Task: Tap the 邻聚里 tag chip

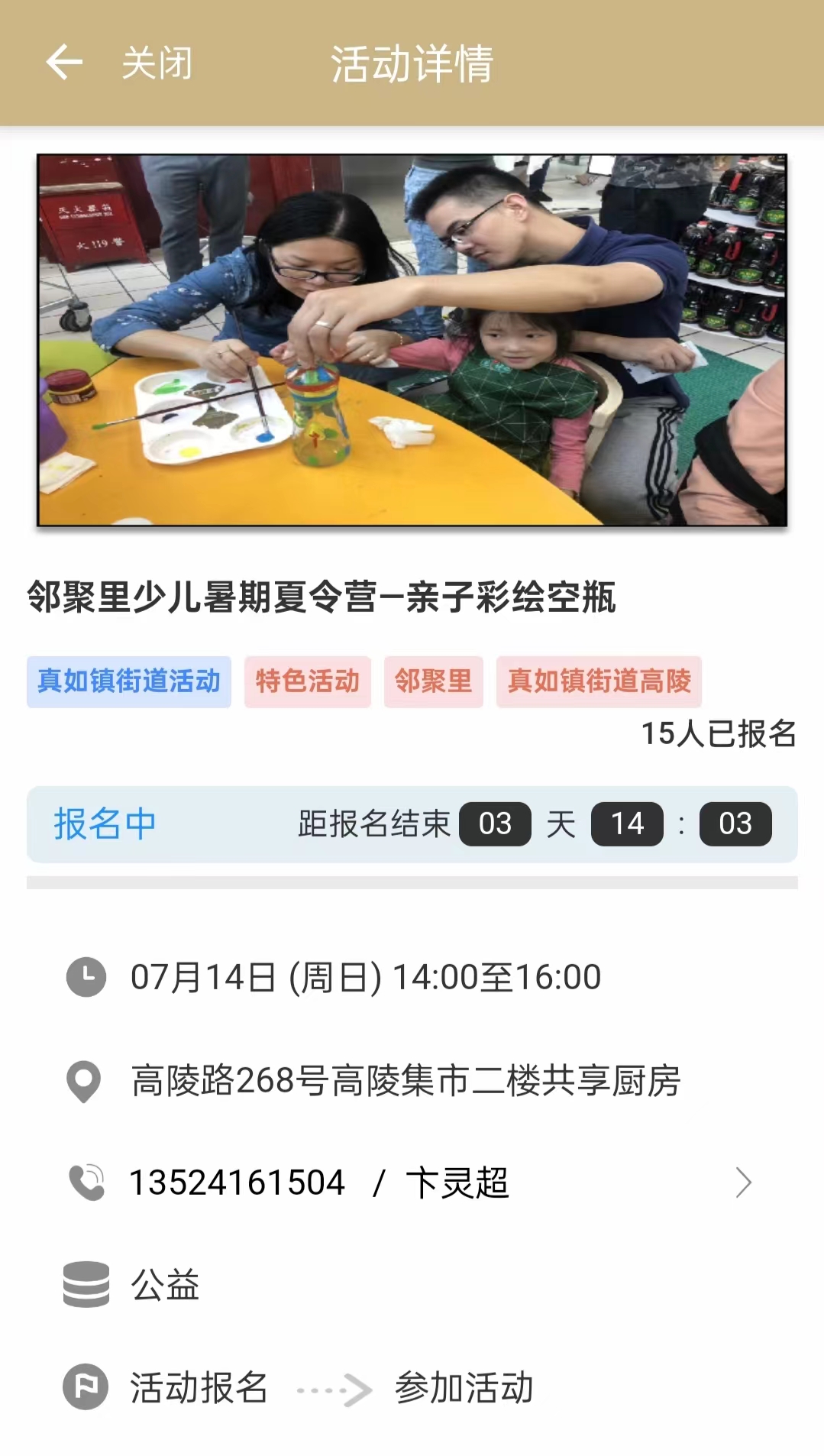Action: coord(433,681)
